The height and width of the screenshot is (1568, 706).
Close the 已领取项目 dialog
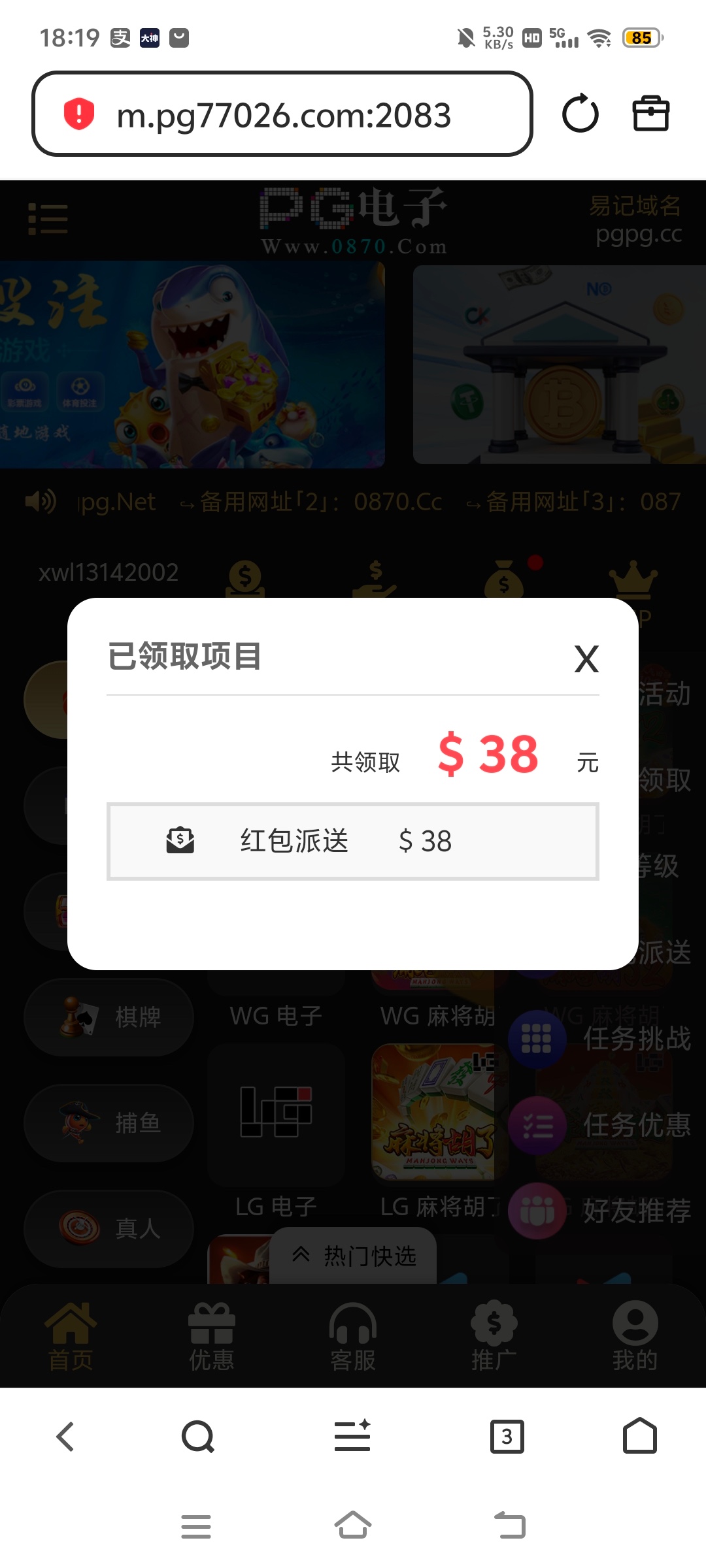(x=586, y=659)
